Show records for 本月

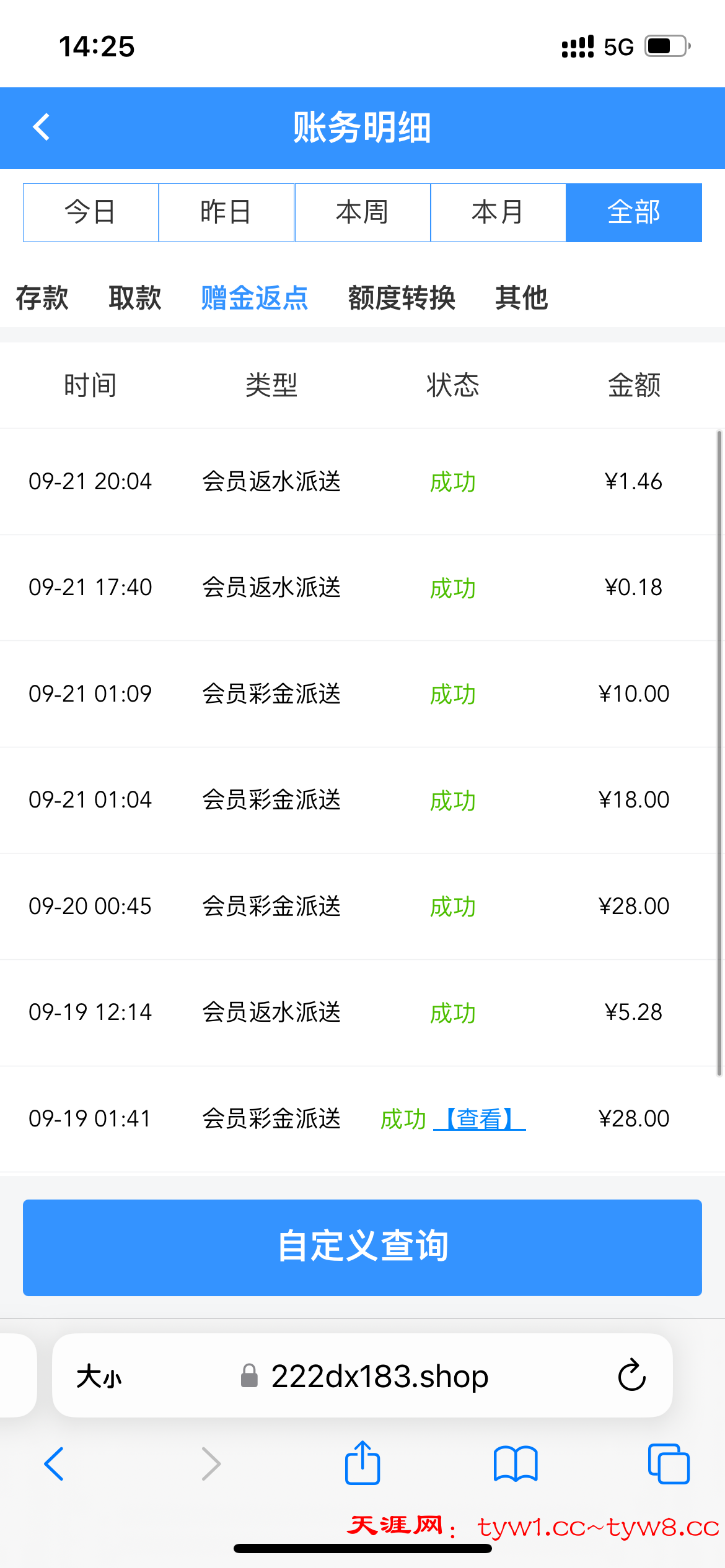click(x=498, y=212)
